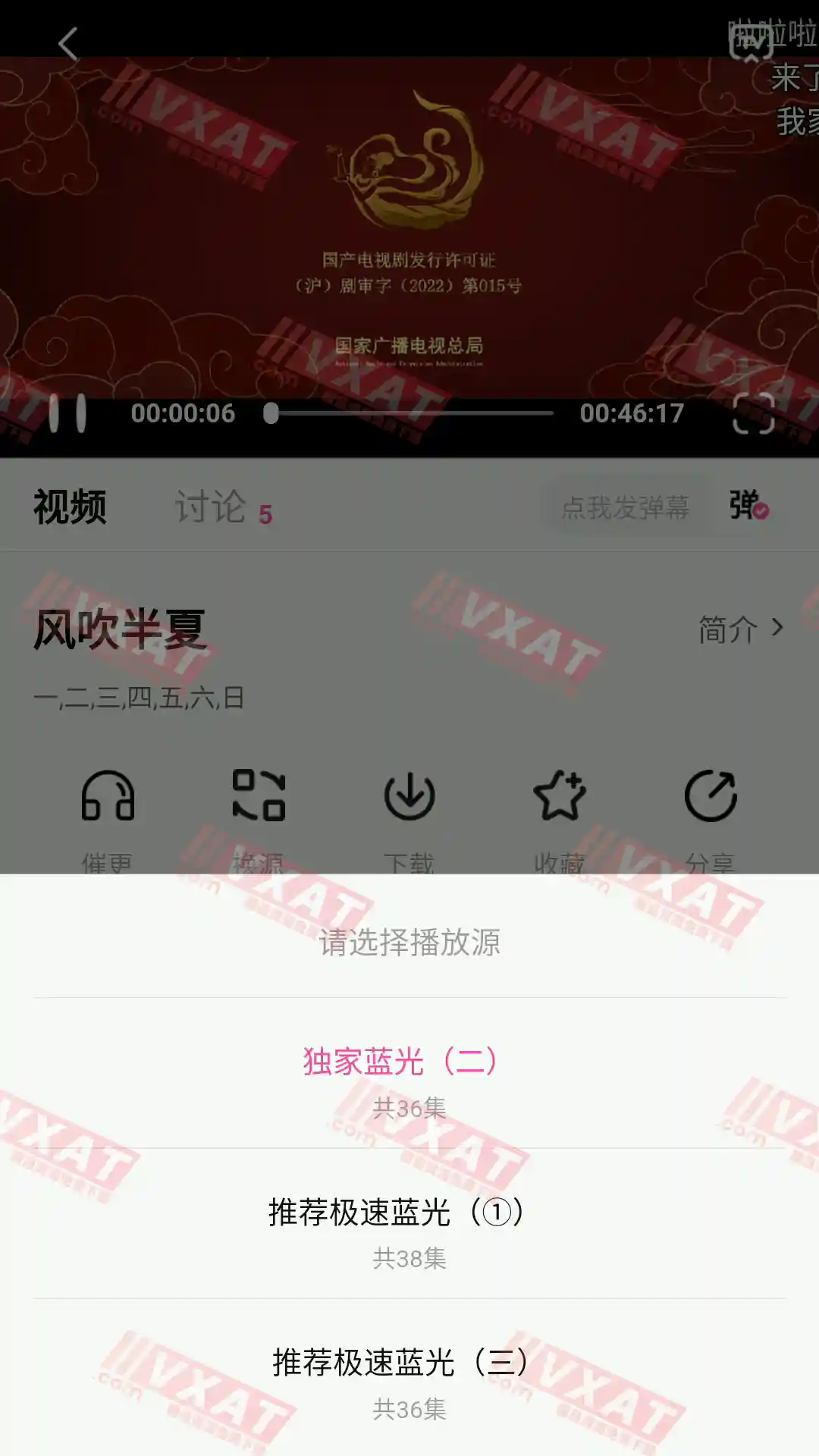Tap the 催更 headphone icon
Viewport: 819px width, 1456px height.
coord(108,796)
